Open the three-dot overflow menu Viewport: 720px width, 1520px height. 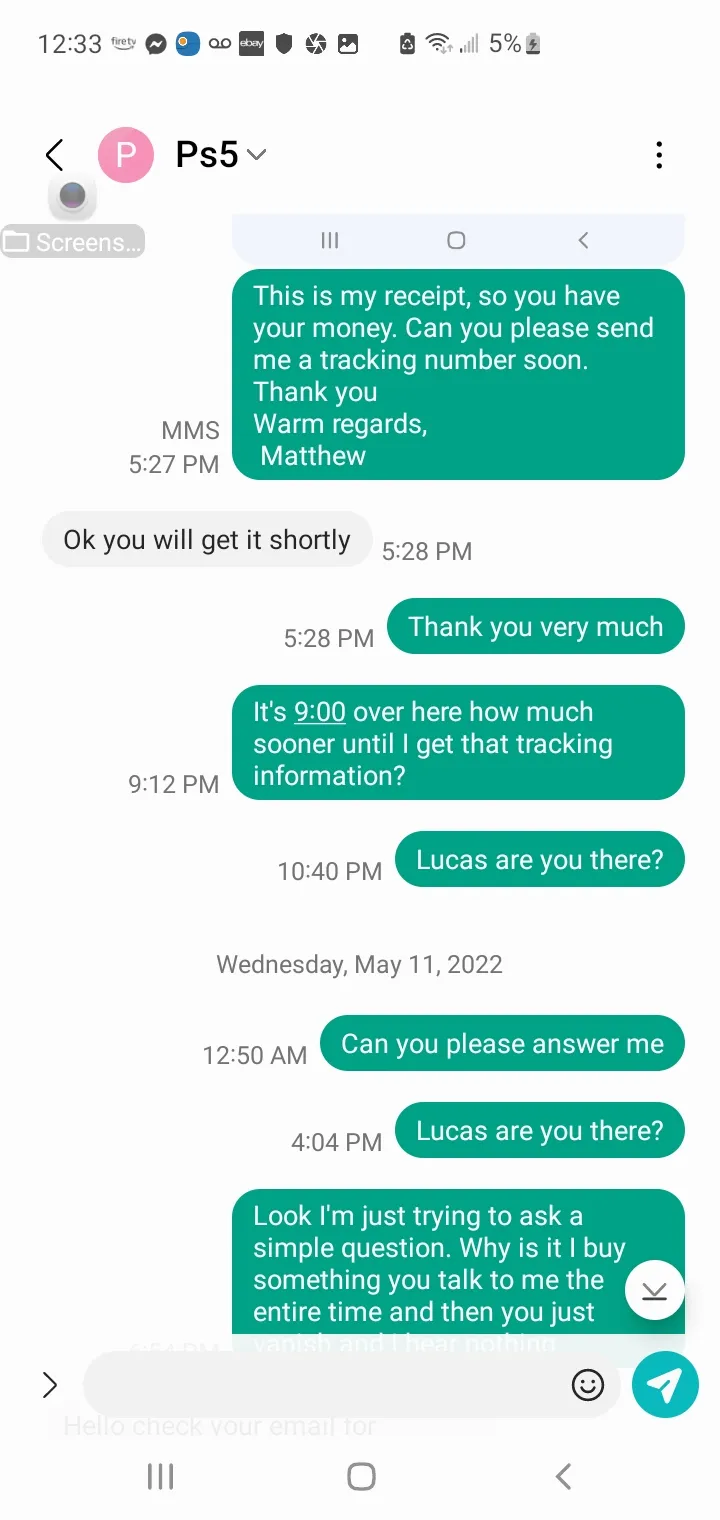pyautogui.click(x=658, y=155)
